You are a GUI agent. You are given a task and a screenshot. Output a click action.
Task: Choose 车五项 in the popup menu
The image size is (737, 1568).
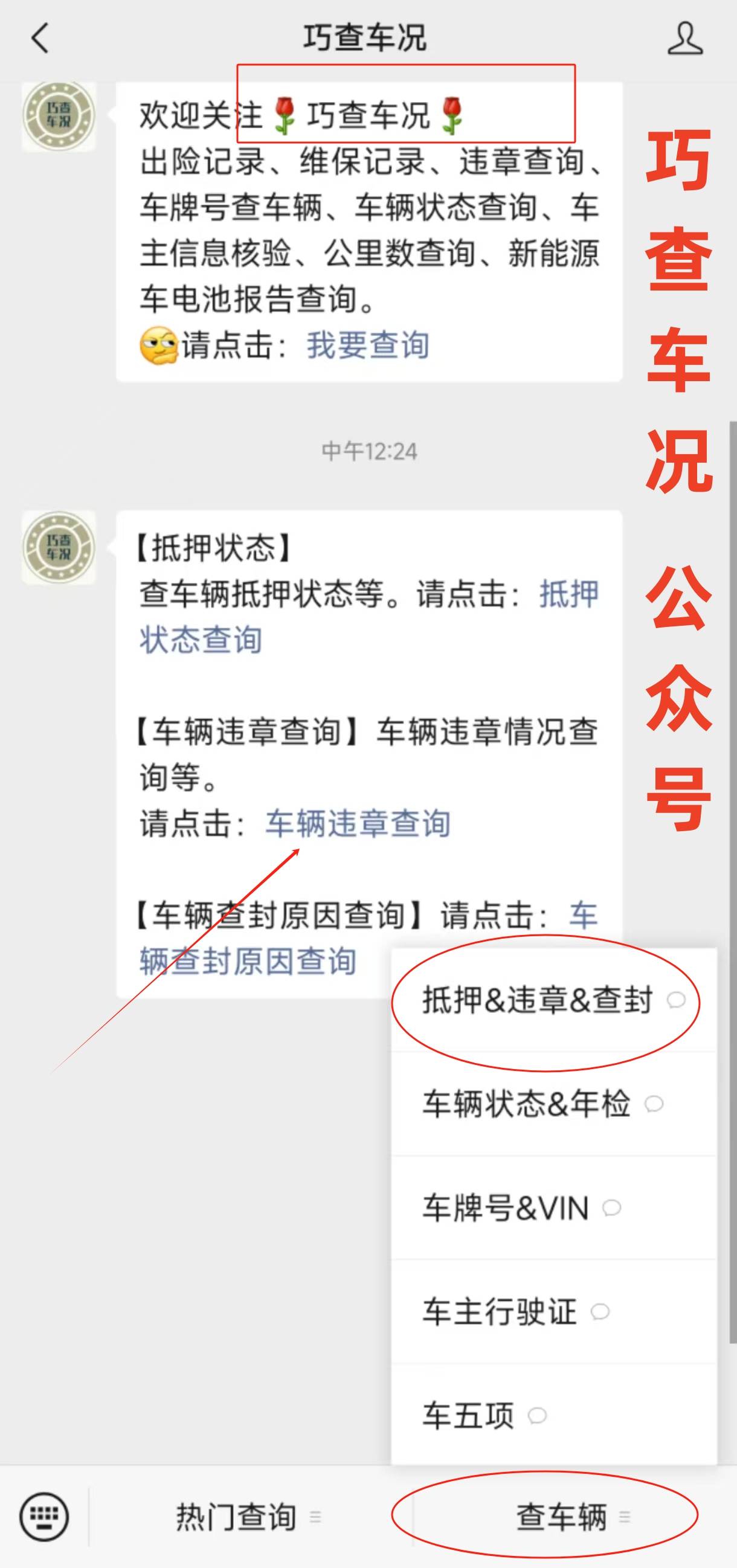(469, 1415)
